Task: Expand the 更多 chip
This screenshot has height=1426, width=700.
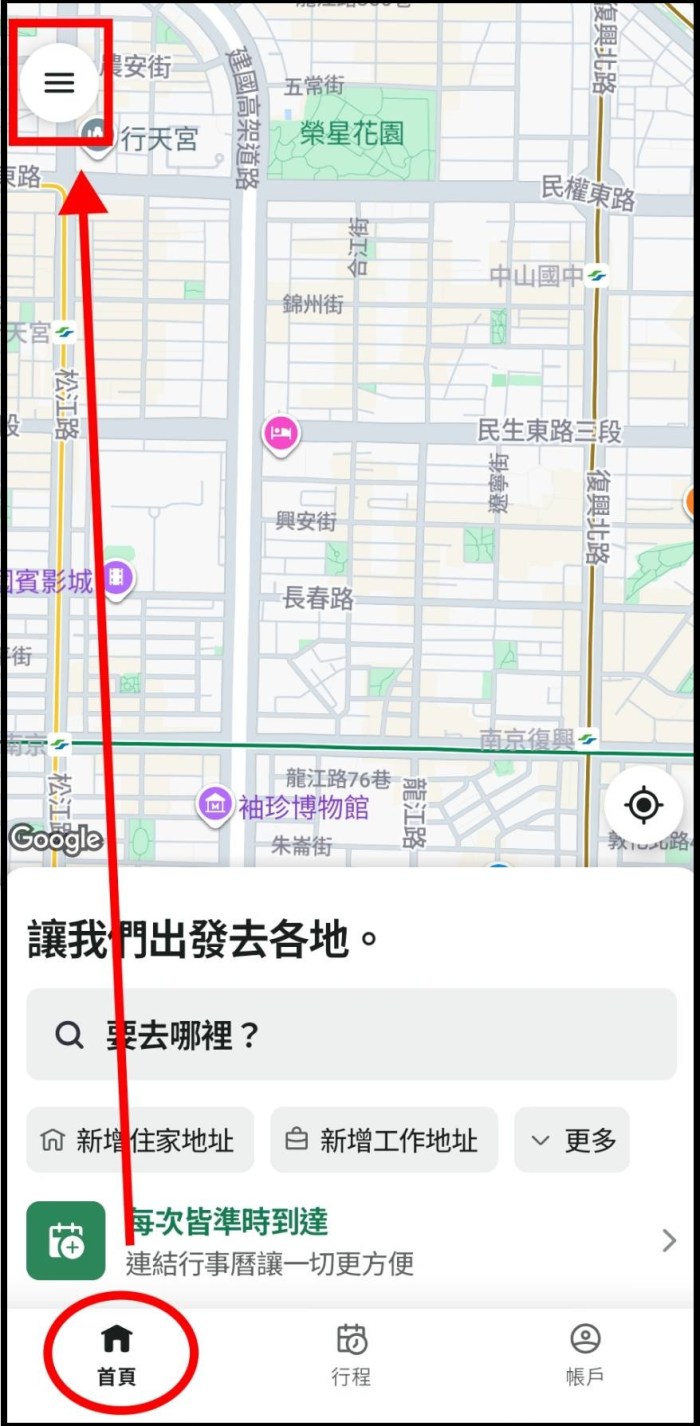Action: tap(572, 1140)
